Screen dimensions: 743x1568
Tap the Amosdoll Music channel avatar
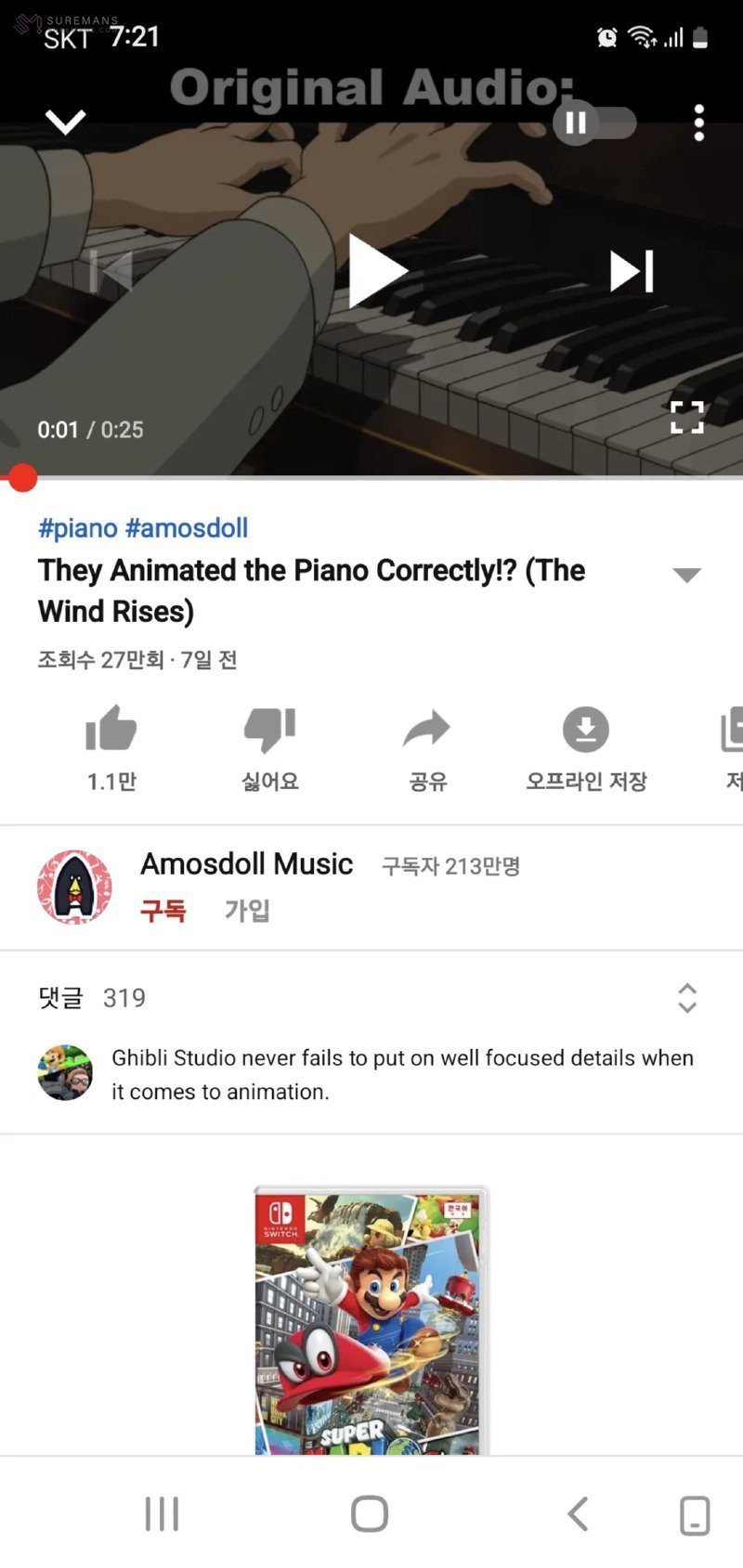point(74,887)
